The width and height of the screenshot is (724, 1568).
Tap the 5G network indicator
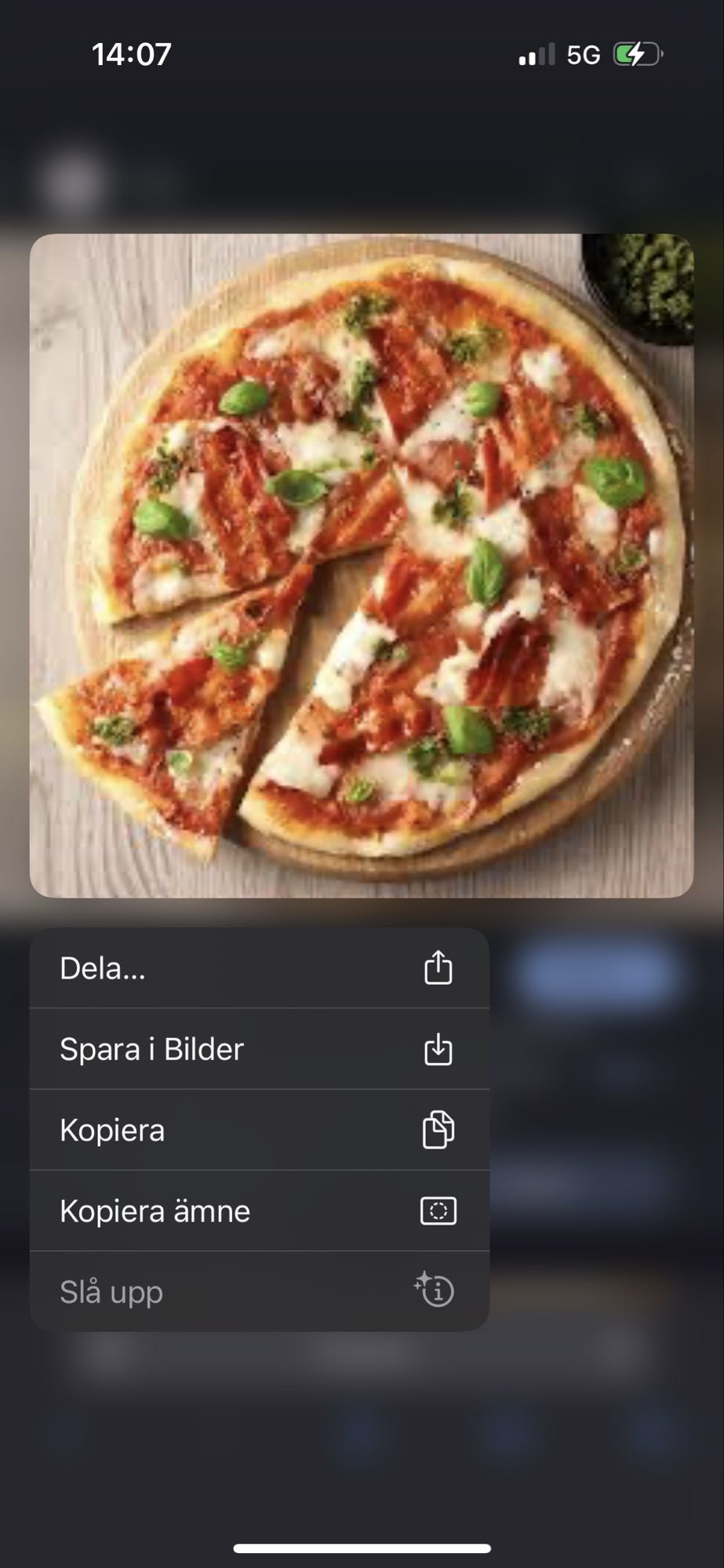(582, 53)
